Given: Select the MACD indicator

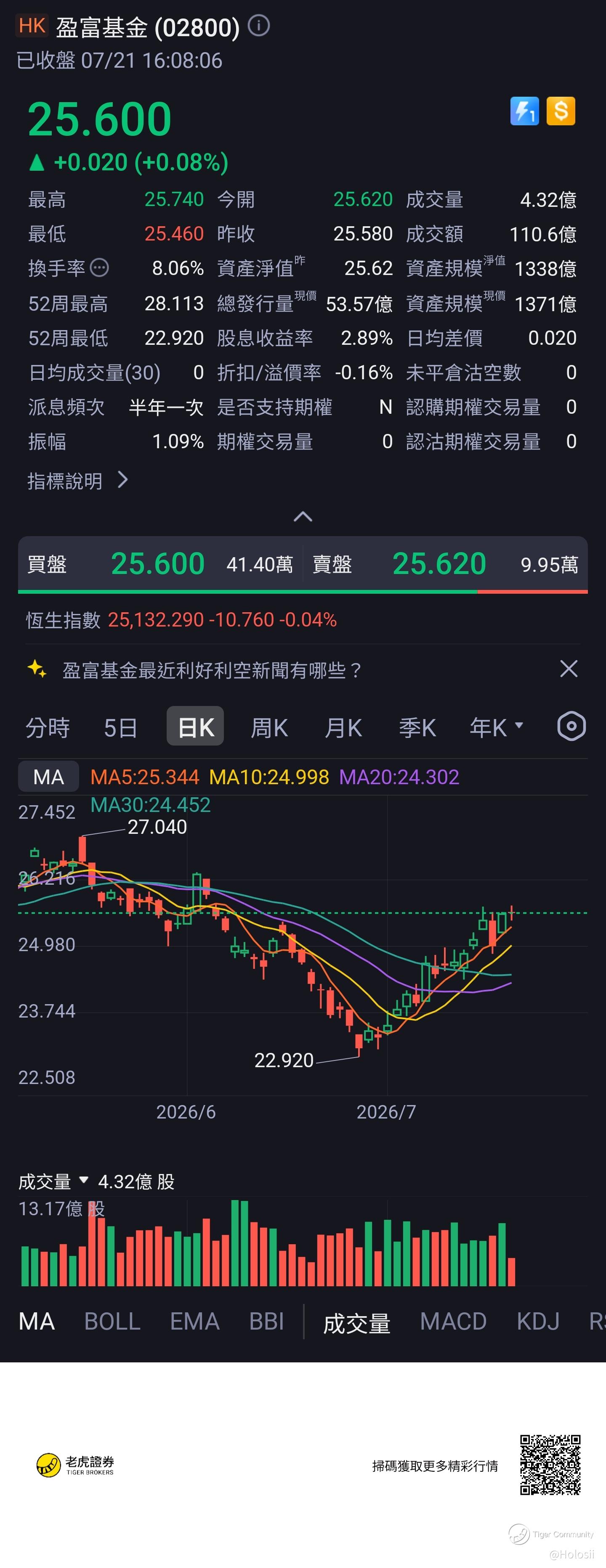Looking at the screenshot, I should pyautogui.click(x=453, y=1322).
